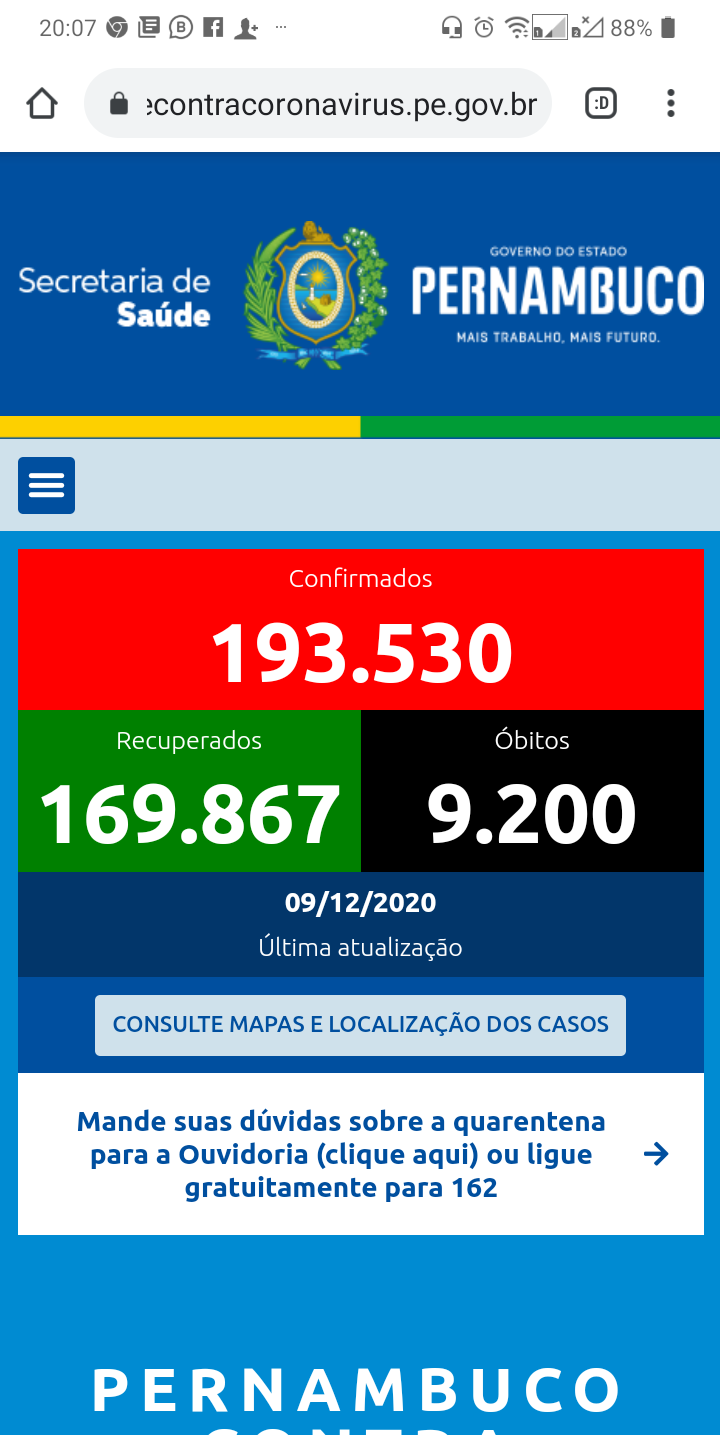
Task: Tap Chrome's home icon
Action: point(42,104)
